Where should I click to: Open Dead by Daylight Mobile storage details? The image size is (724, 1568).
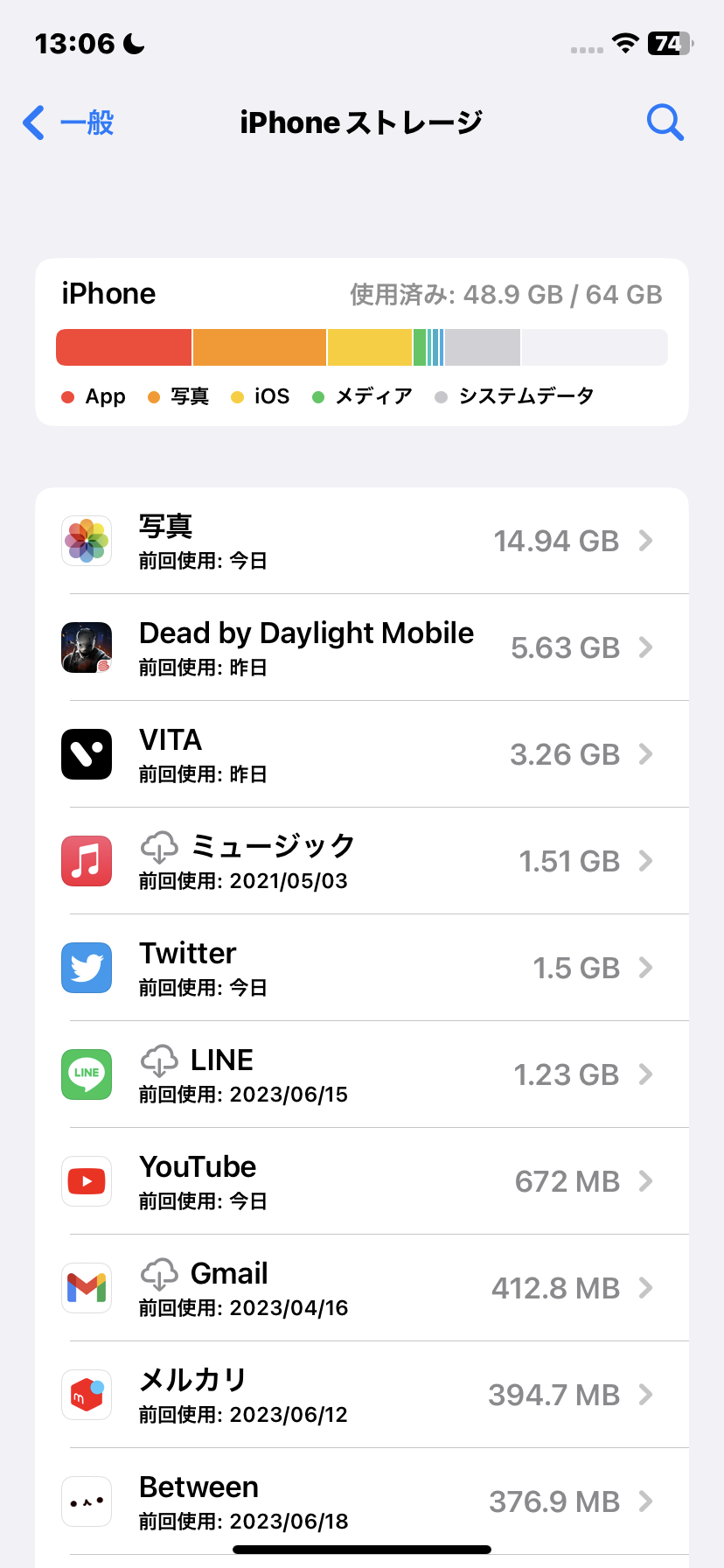[x=362, y=647]
